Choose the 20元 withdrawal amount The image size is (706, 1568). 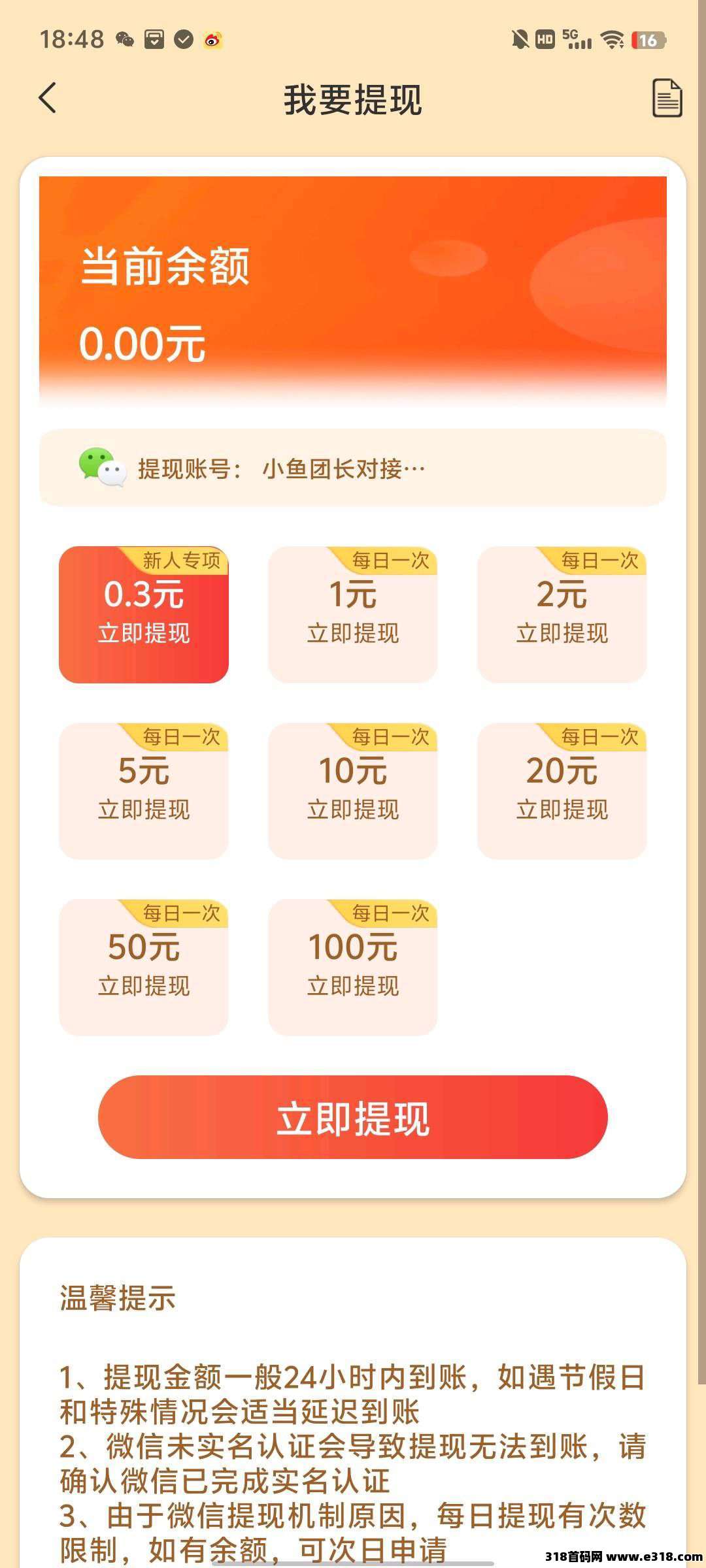(562, 791)
